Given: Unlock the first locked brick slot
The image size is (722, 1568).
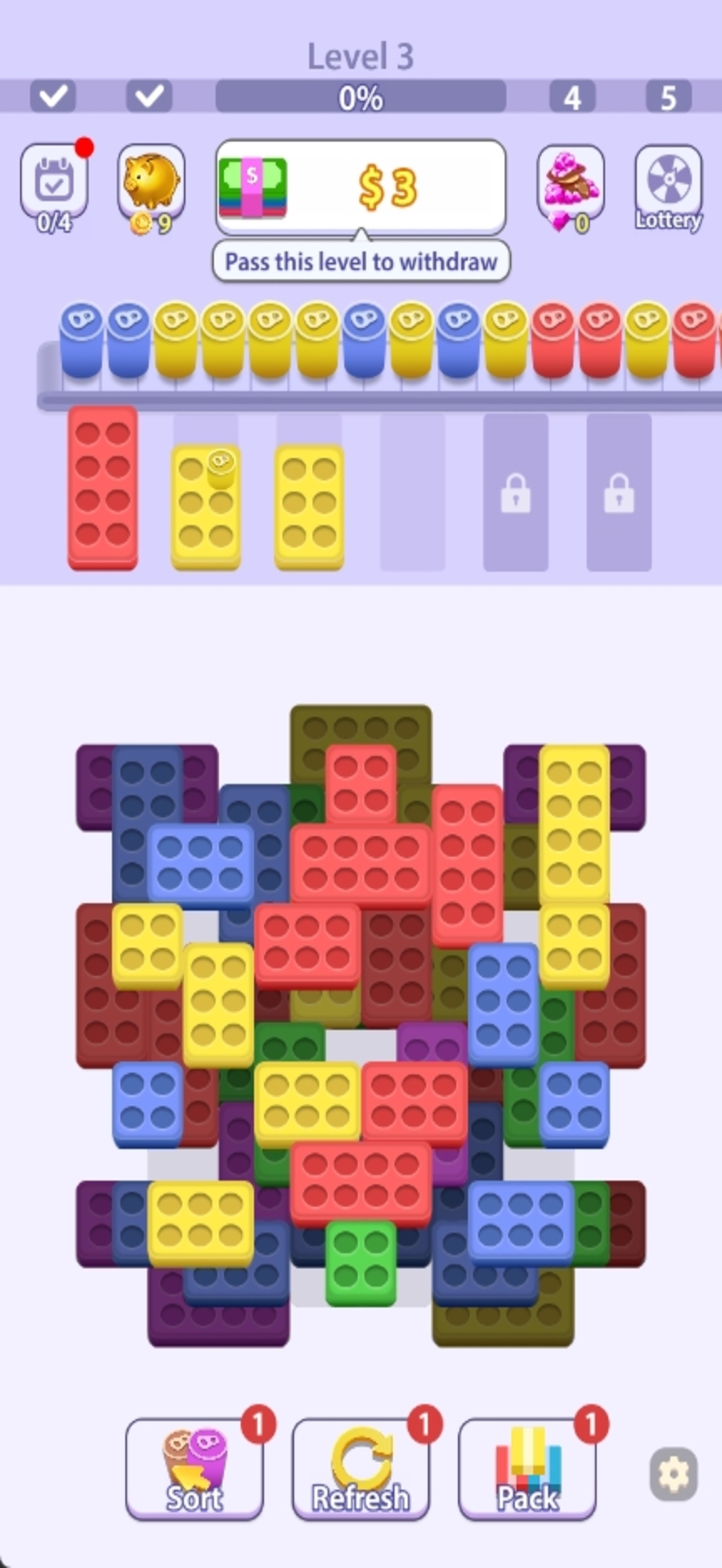Looking at the screenshot, I should click(x=516, y=493).
